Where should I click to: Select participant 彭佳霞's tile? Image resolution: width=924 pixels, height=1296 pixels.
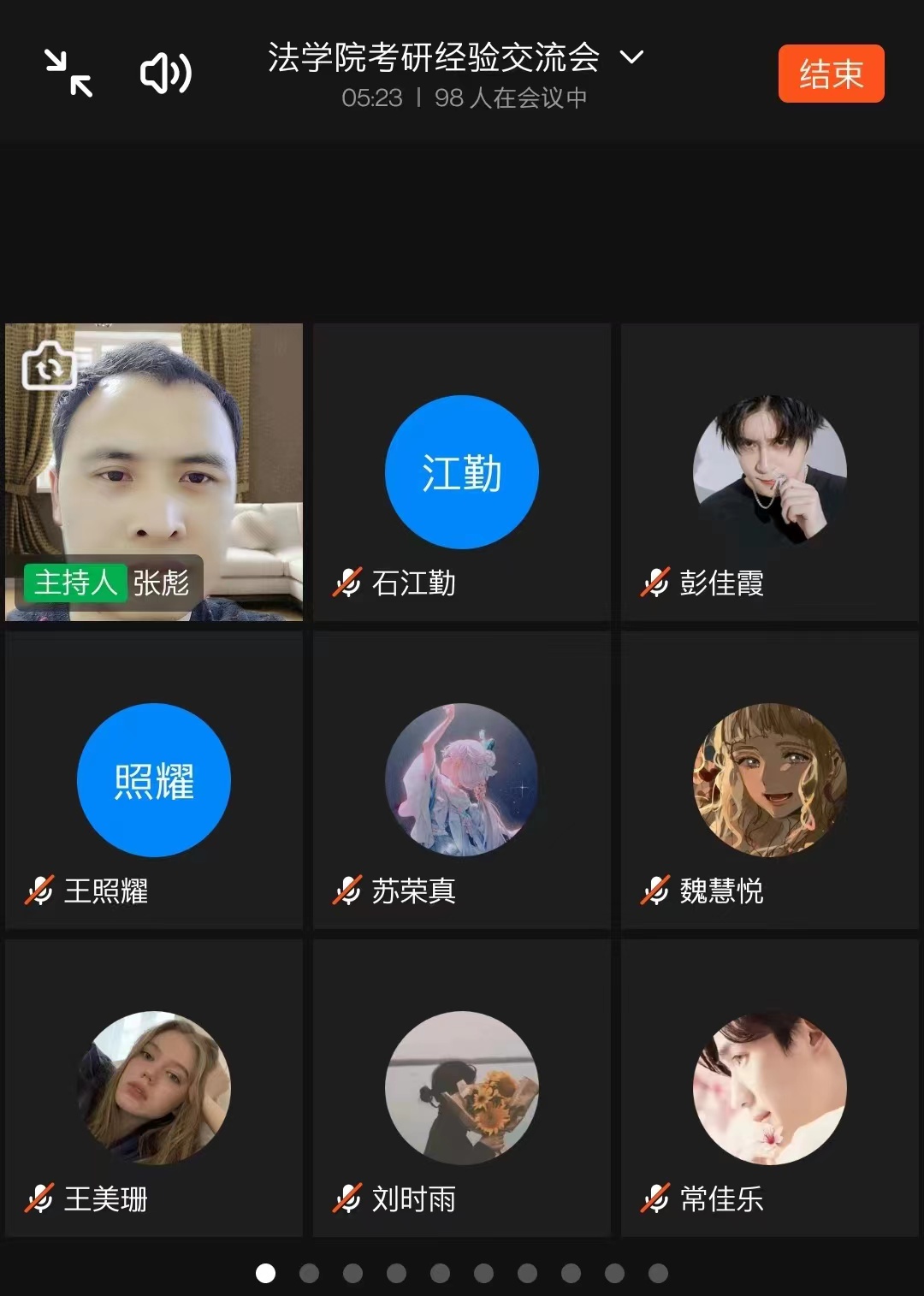(769, 472)
